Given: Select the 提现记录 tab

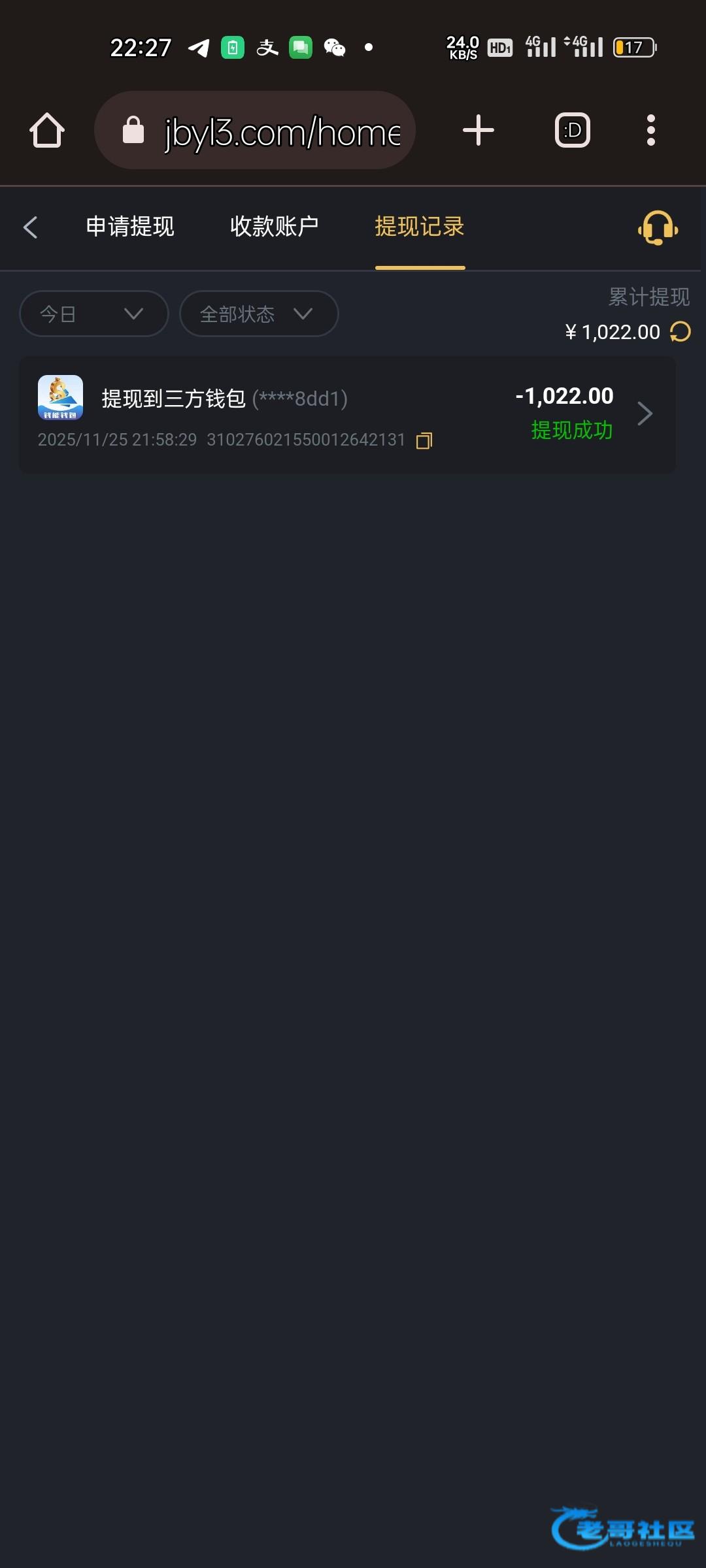Looking at the screenshot, I should click(x=420, y=227).
